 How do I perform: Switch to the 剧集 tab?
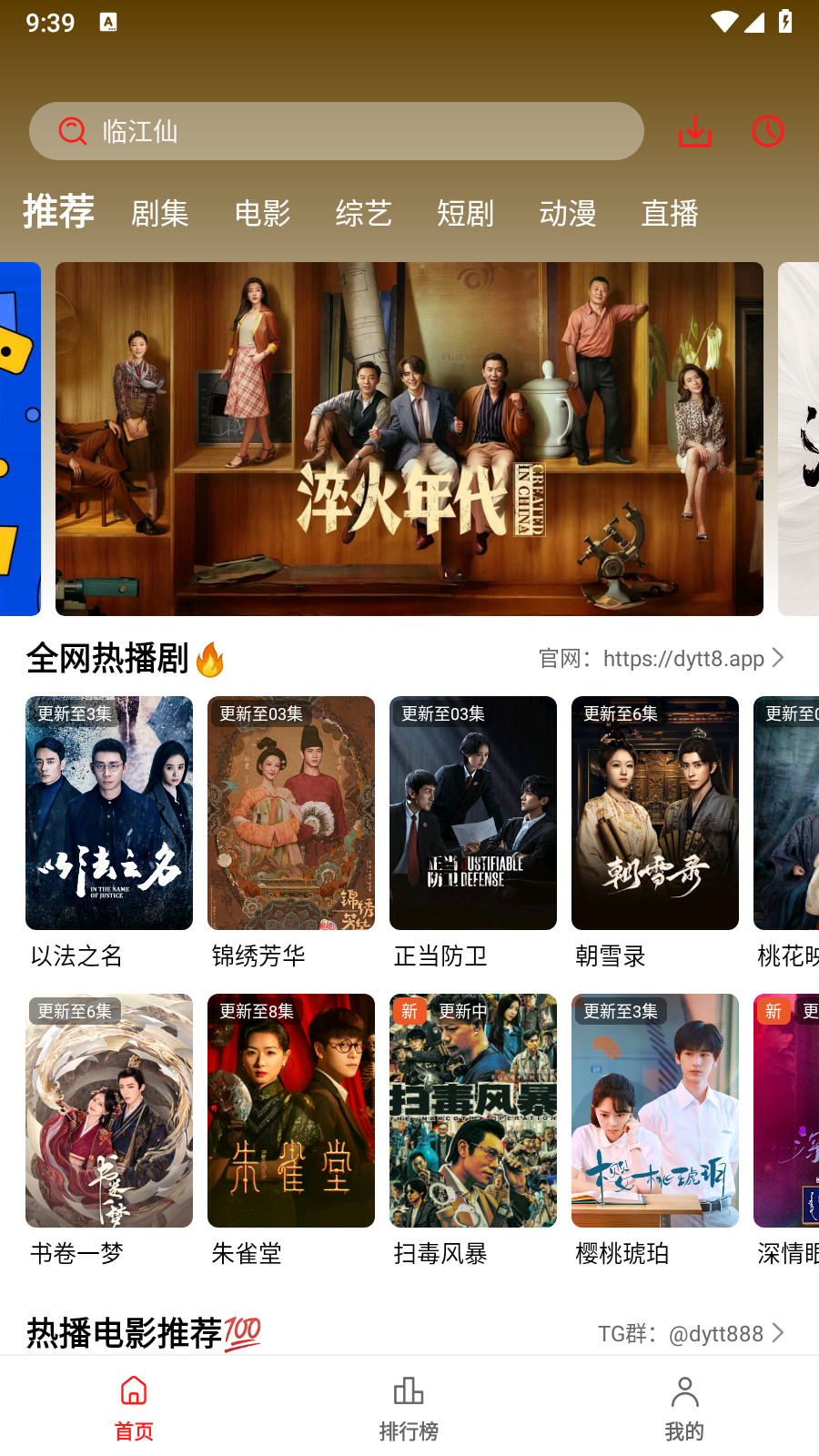pyautogui.click(x=160, y=214)
